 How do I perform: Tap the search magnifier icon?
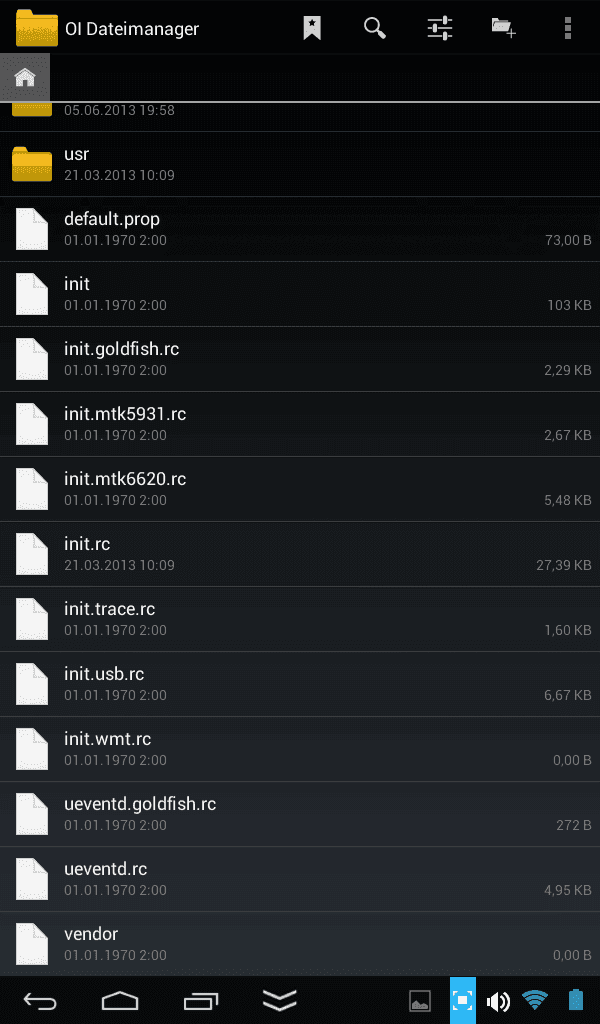[x=375, y=28]
